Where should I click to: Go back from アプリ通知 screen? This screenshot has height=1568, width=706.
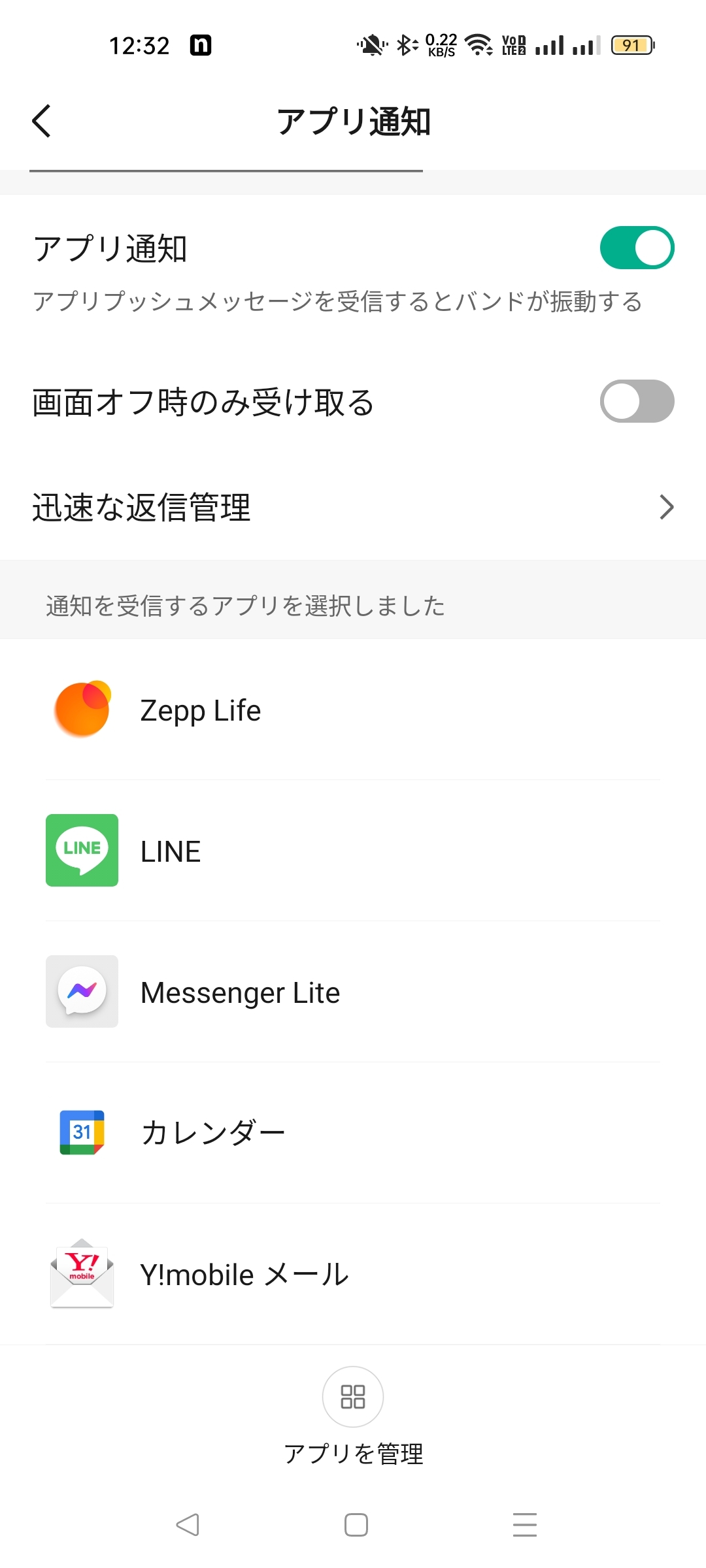pyautogui.click(x=42, y=122)
